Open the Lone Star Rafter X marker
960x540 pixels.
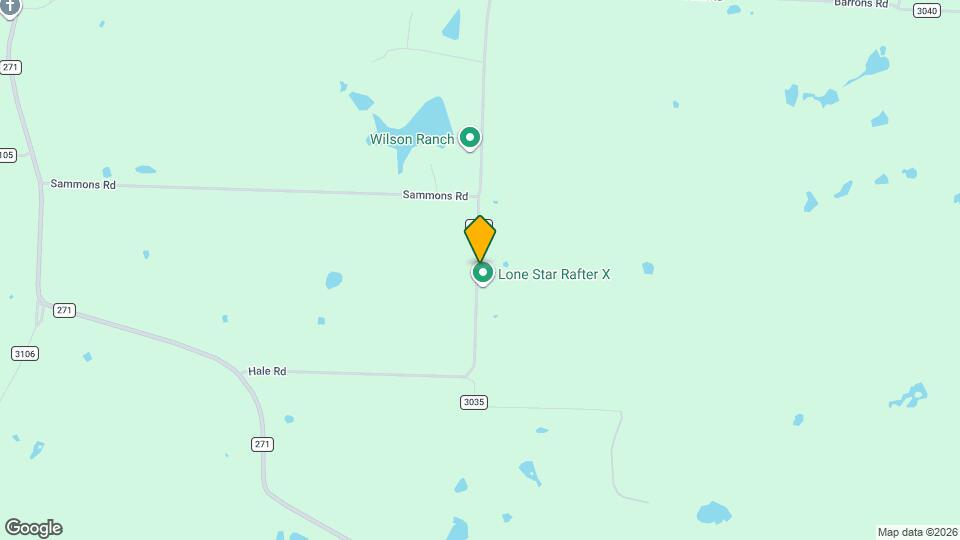point(482,273)
